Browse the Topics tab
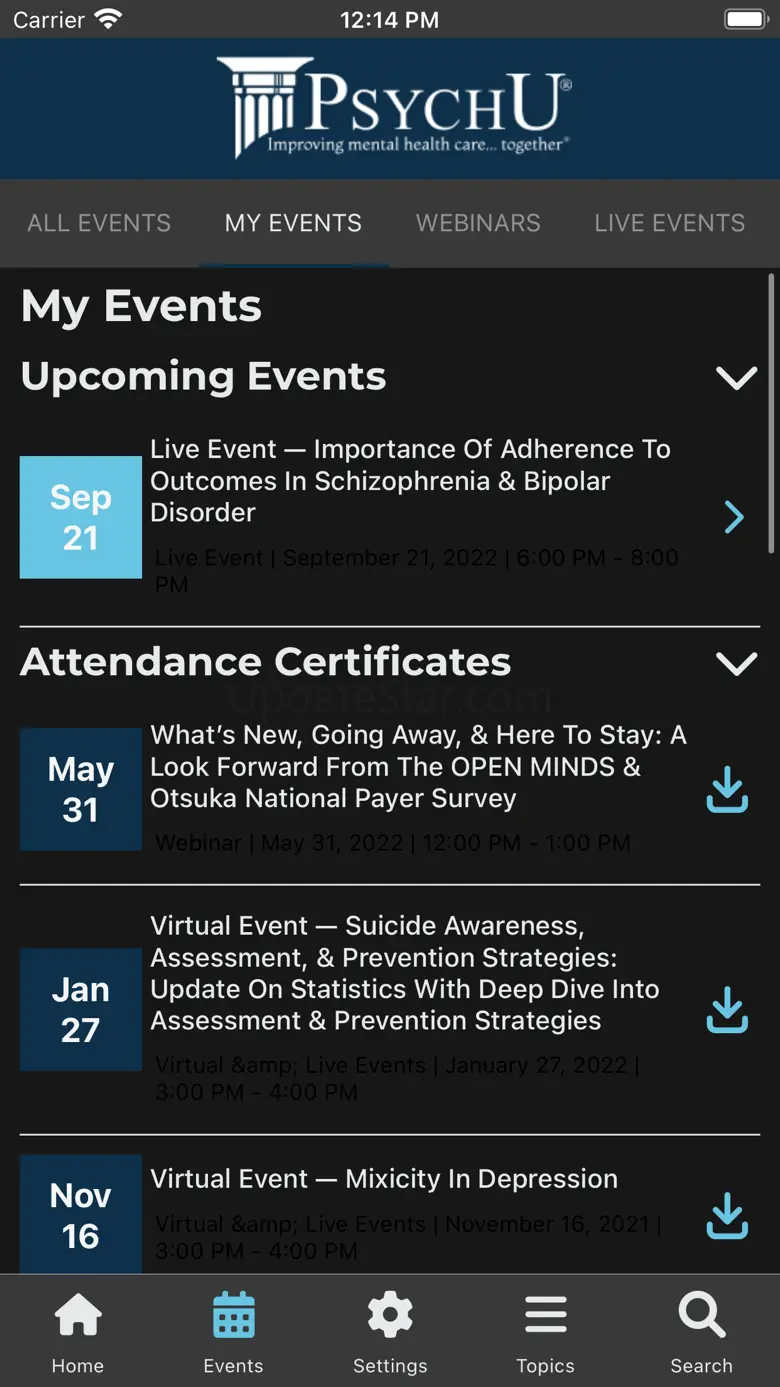The image size is (780, 1387). coord(545,1332)
